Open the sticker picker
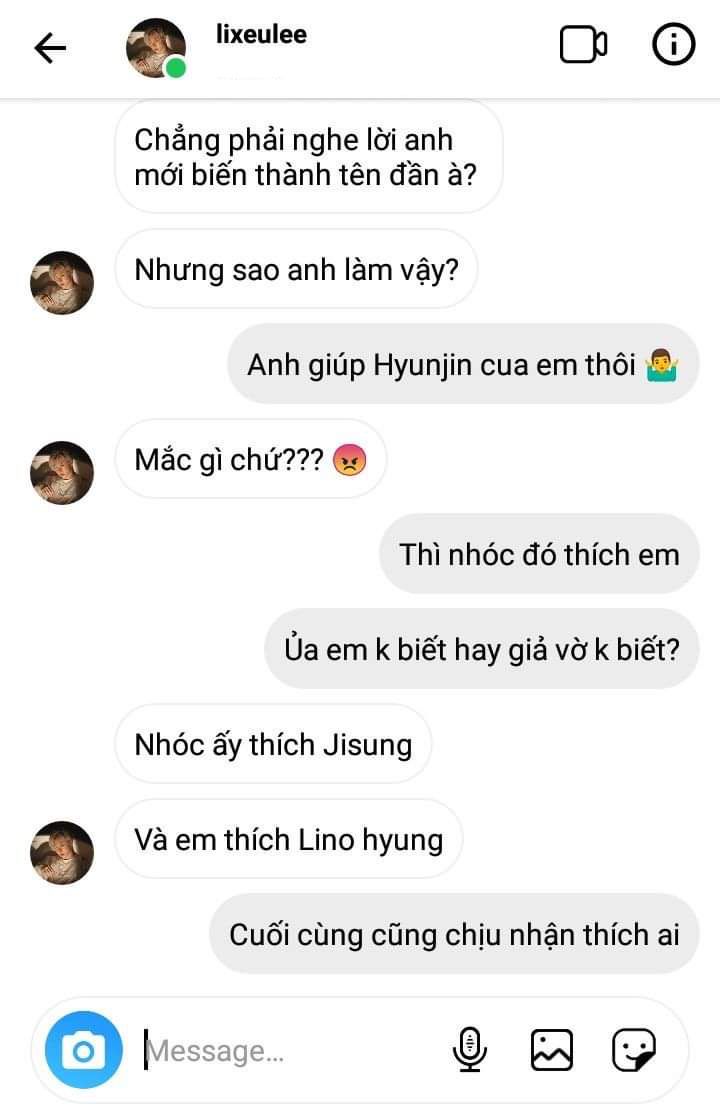This screenshot has width=720, height=1120. [634, 1049]
